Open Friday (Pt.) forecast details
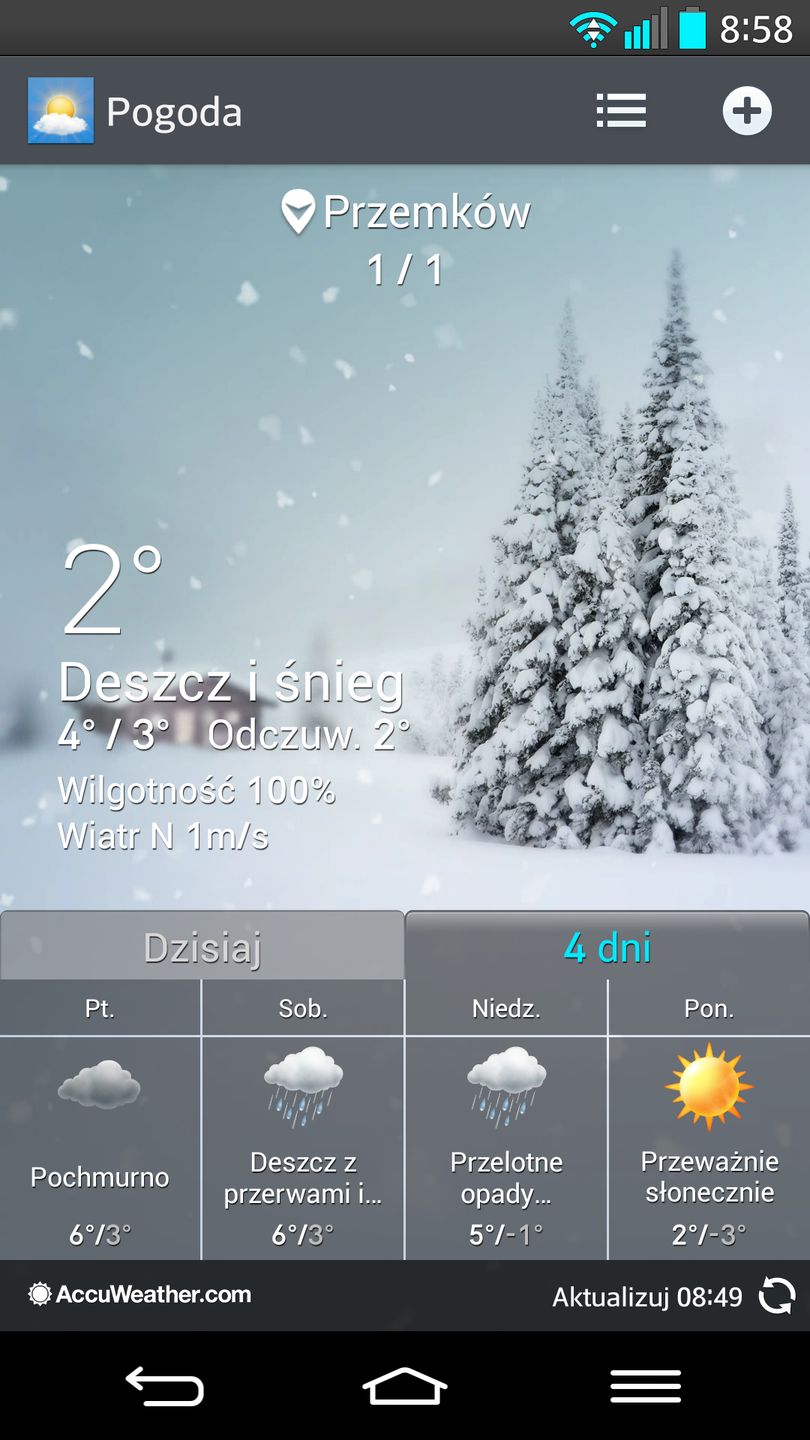This screenshot has height=1440, width=810. click(100, 1120)
